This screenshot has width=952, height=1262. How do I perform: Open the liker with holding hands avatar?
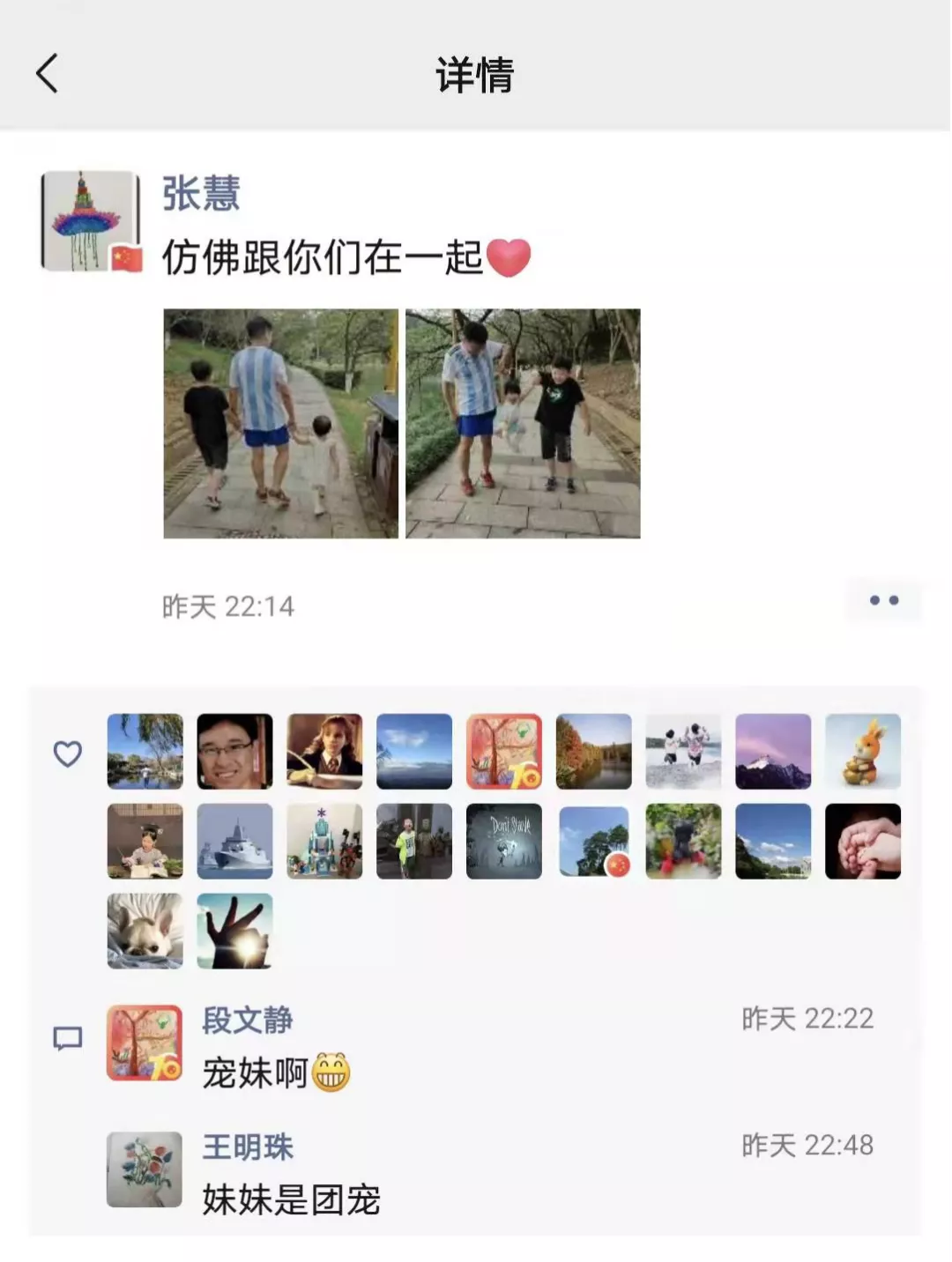[862, 842]
